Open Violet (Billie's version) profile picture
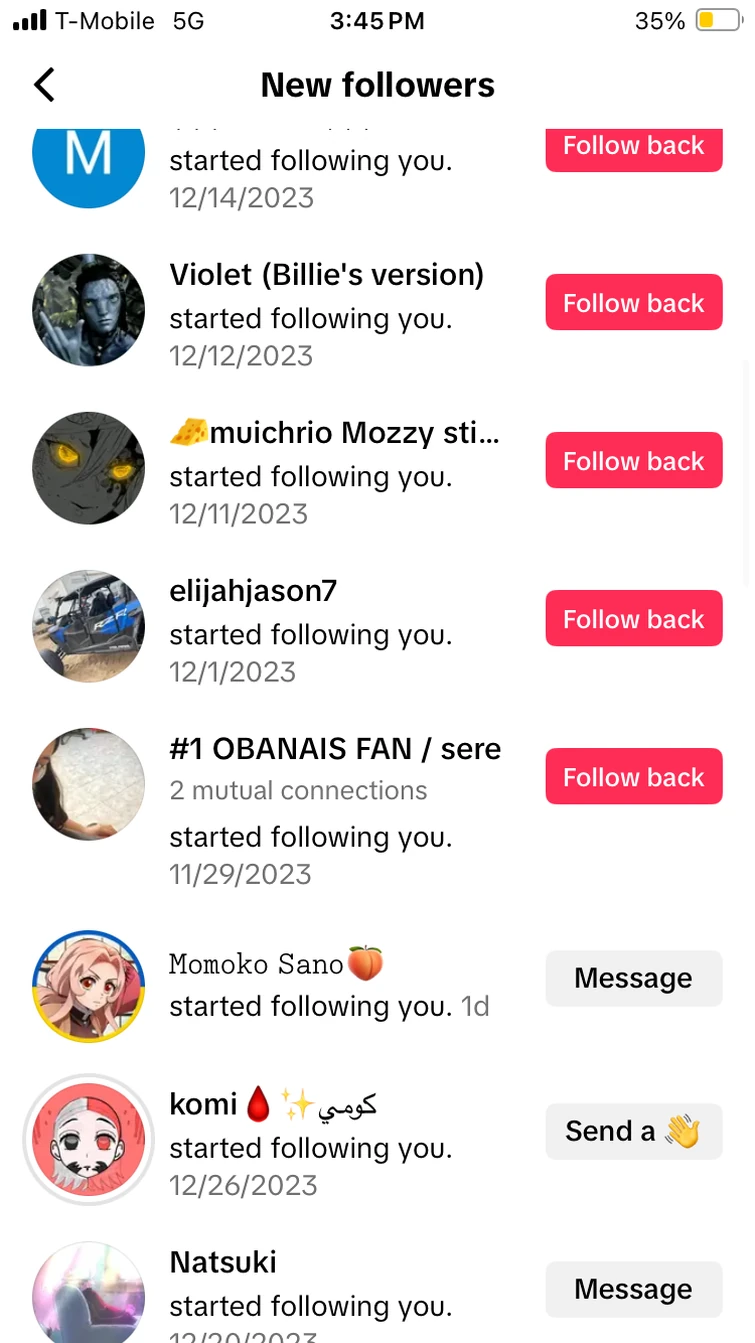755x1343 pixels. (x=89, y=310)
